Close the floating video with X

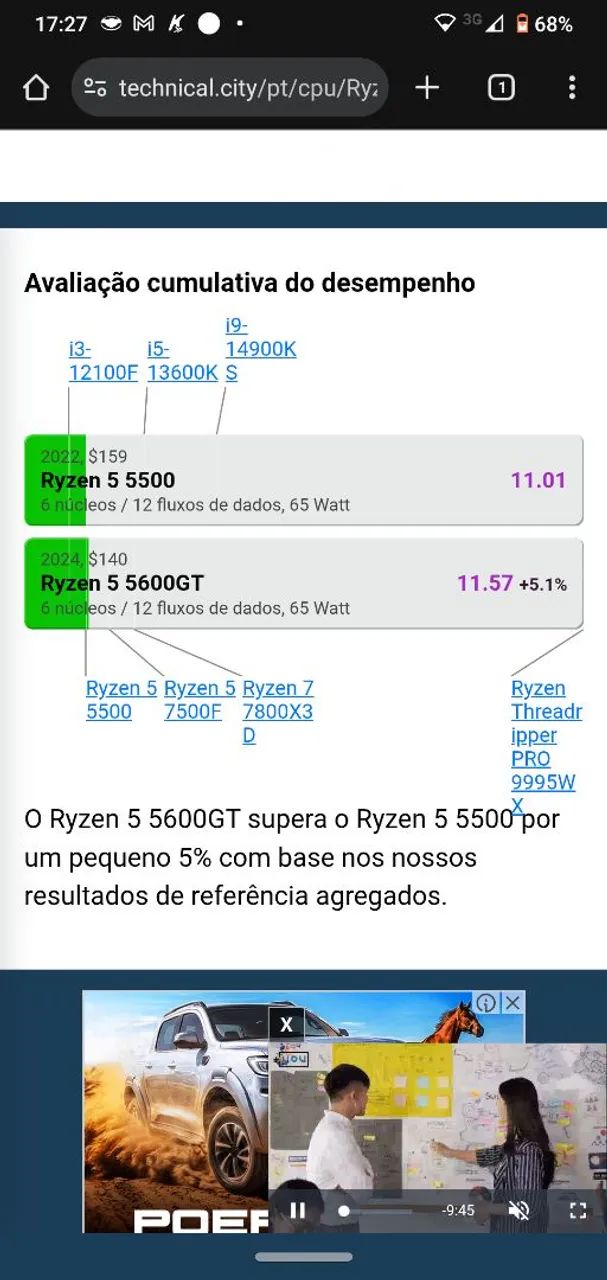[286, 1024]
